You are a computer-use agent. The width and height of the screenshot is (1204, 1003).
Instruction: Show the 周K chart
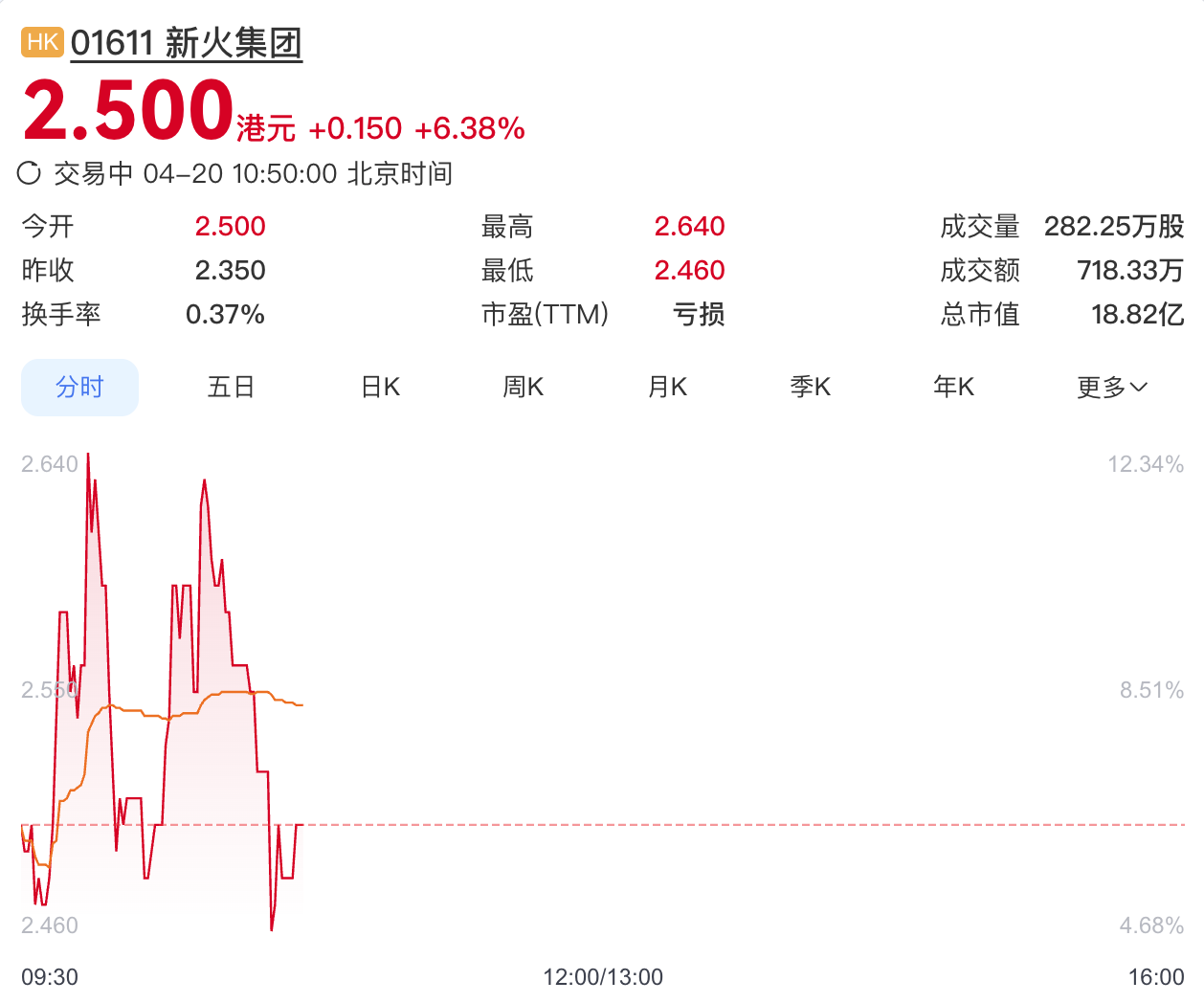(x=523, y=388)
